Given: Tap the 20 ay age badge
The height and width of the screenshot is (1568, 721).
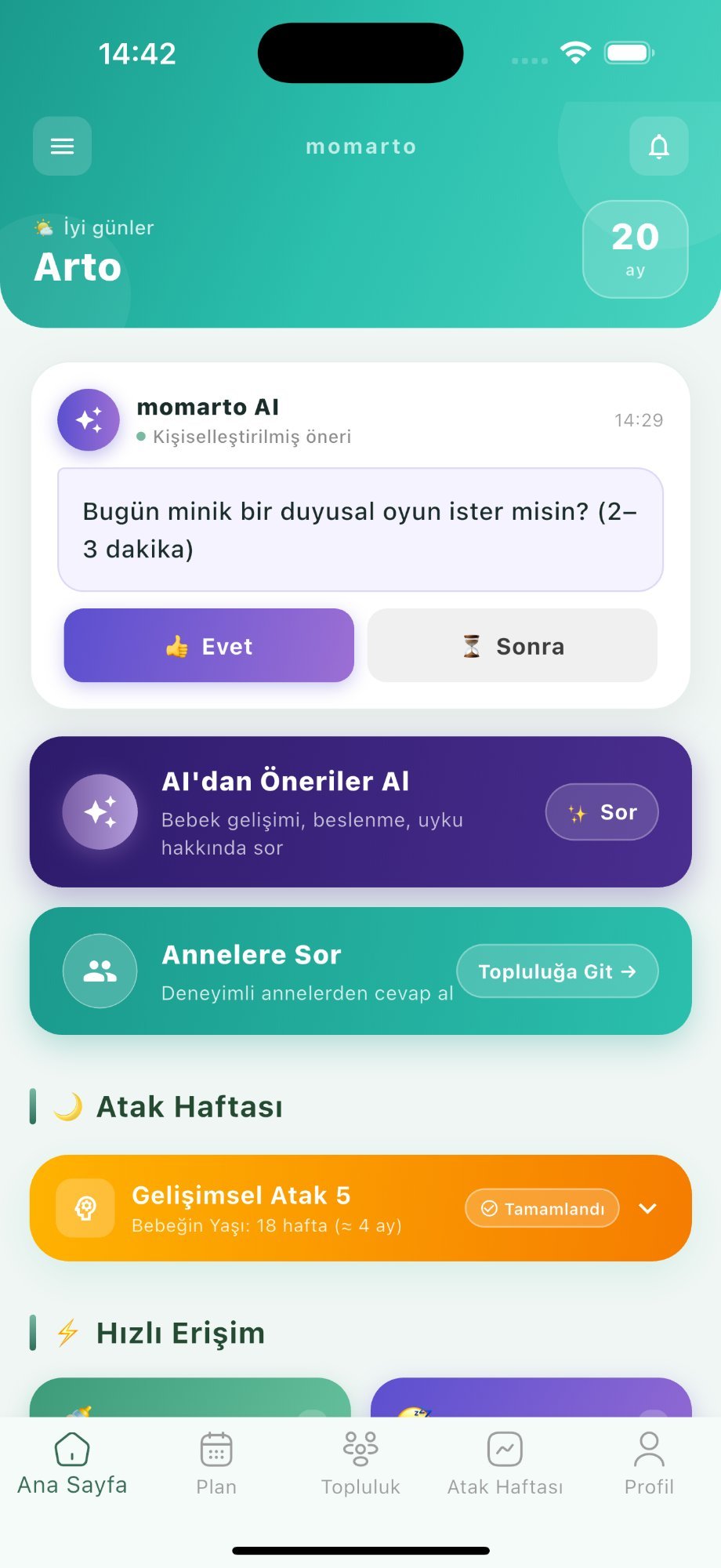Looking at the screenshot, I should [636, 249].
